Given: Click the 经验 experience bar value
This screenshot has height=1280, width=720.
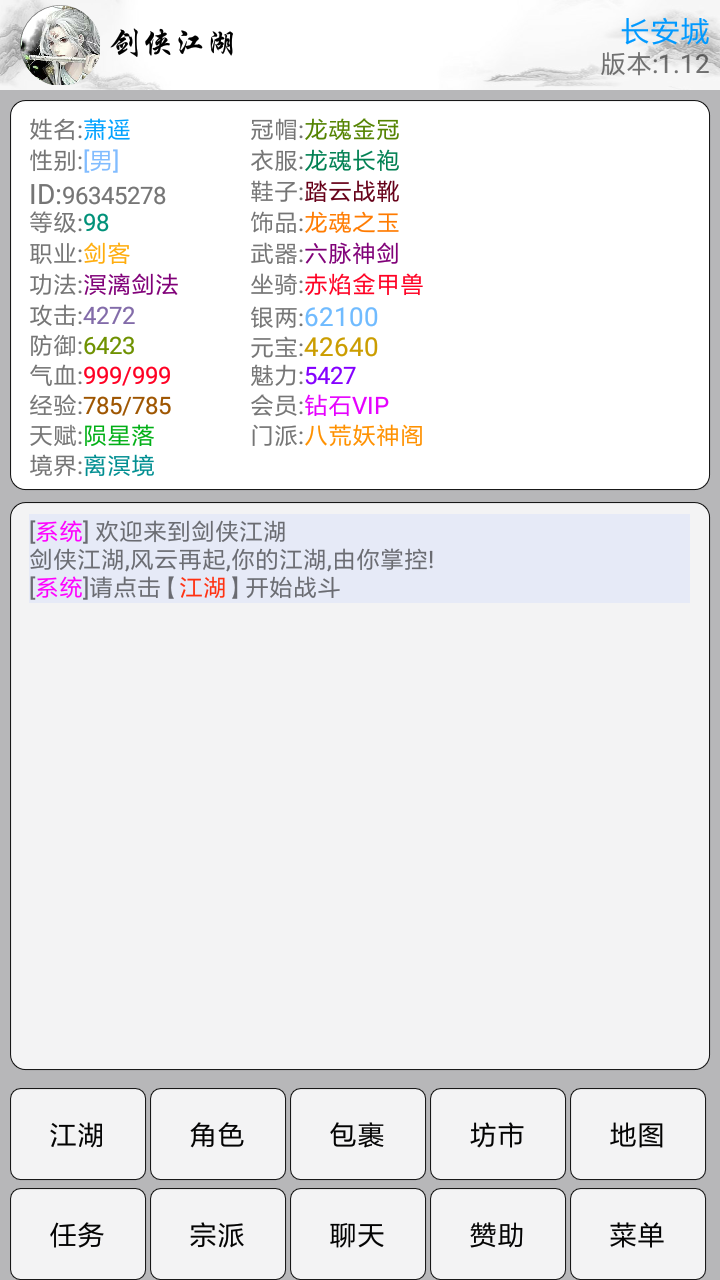Looking at the screenshot, I should (x=127, y=407).
